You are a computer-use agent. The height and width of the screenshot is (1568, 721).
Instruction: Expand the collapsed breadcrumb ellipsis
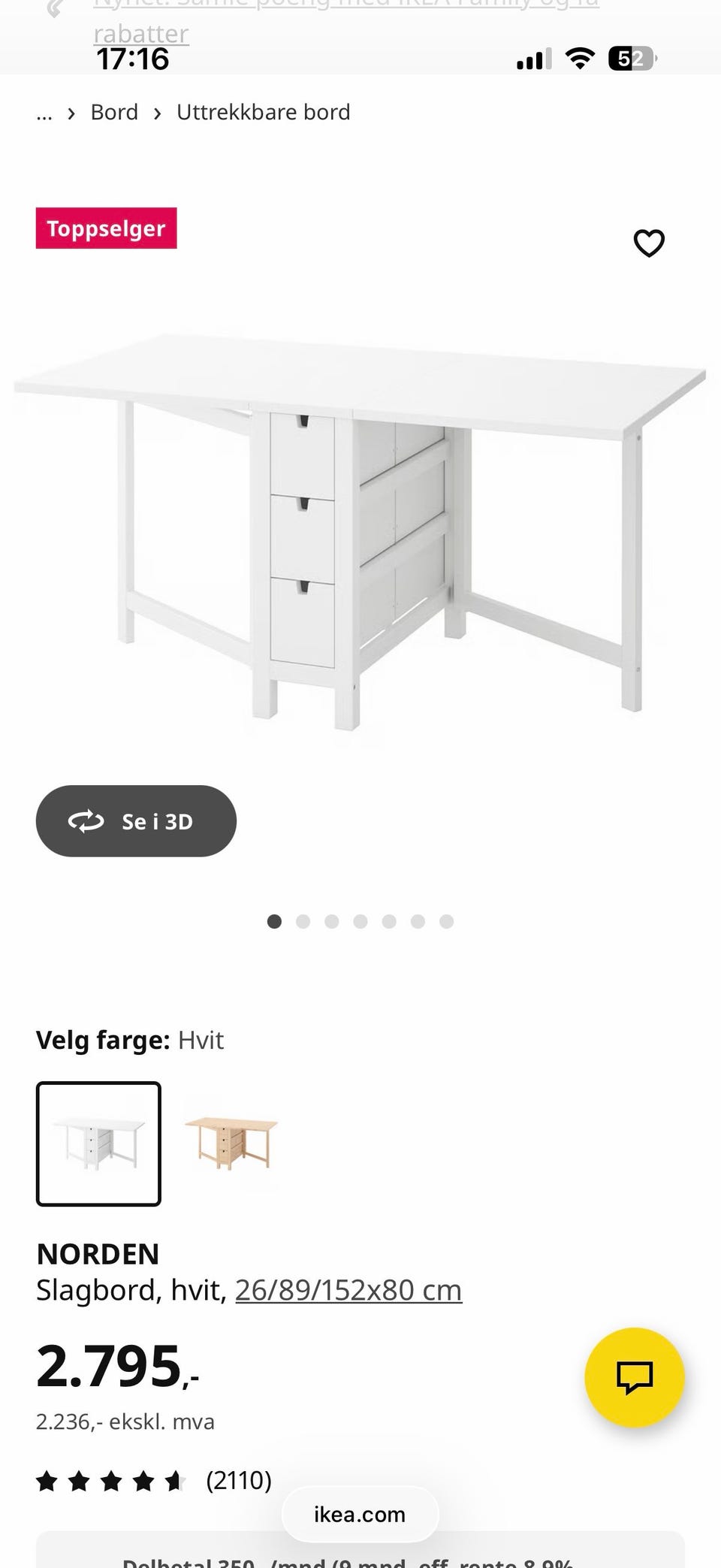44,113
